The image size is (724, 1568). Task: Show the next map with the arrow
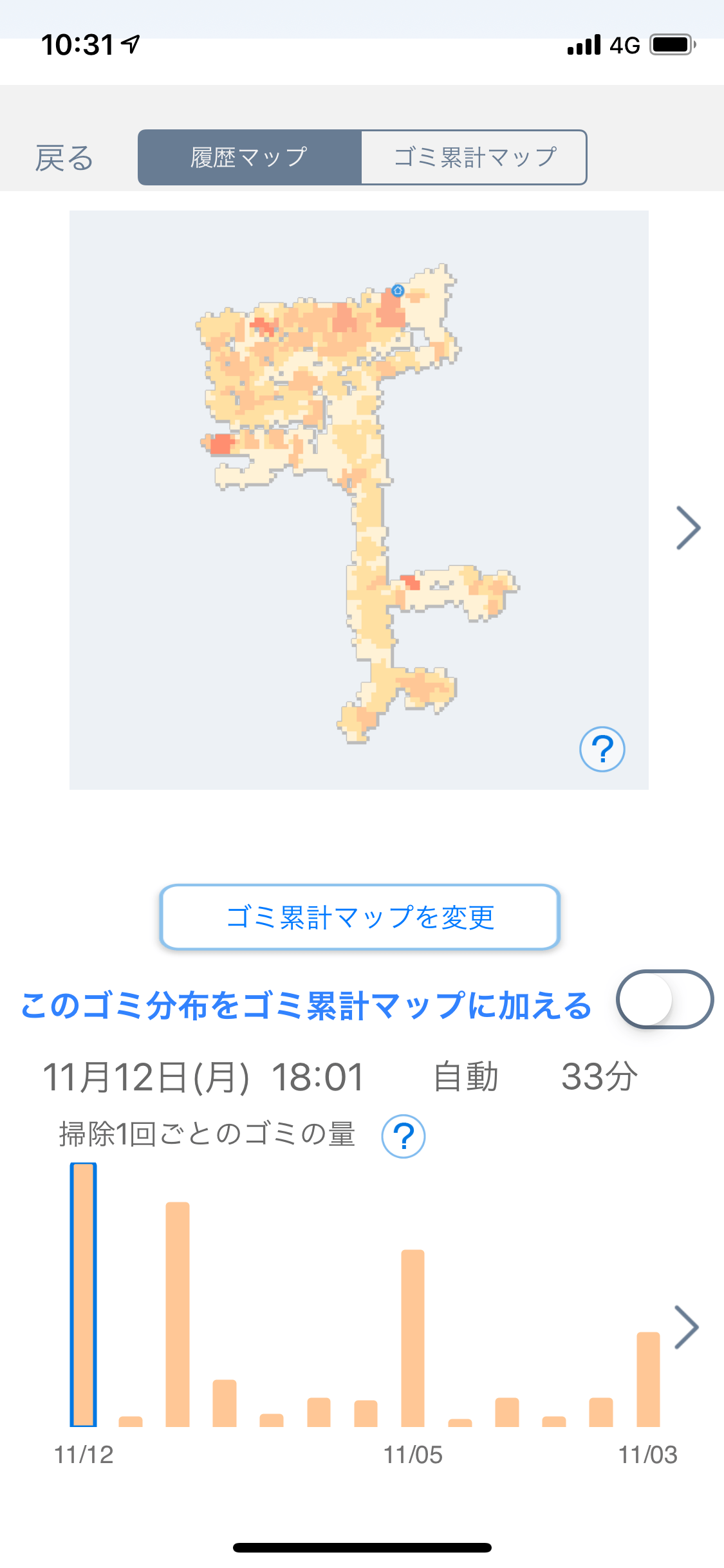click(x=688, y=528)
